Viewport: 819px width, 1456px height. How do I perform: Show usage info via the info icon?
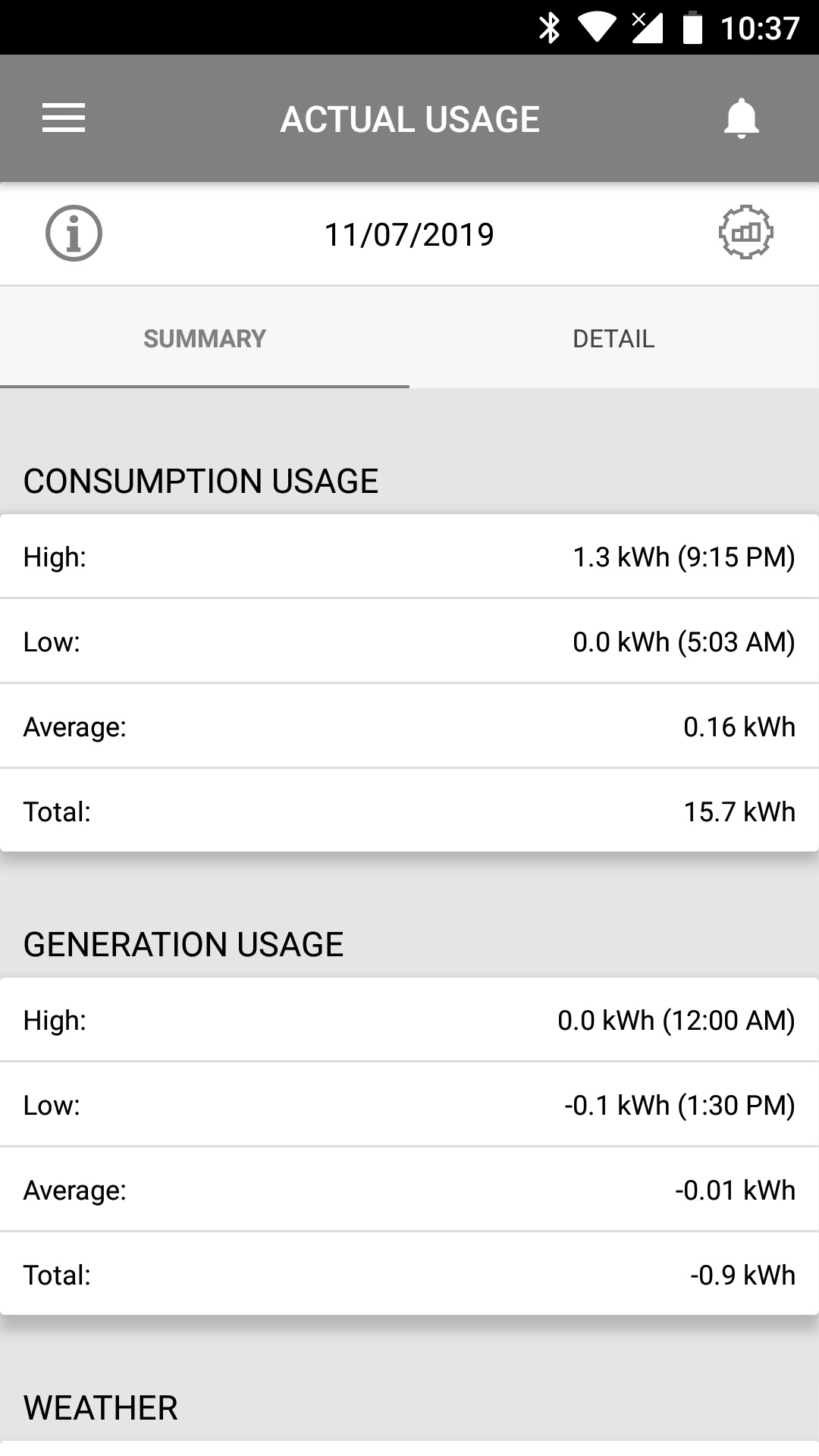coord(74,234)
